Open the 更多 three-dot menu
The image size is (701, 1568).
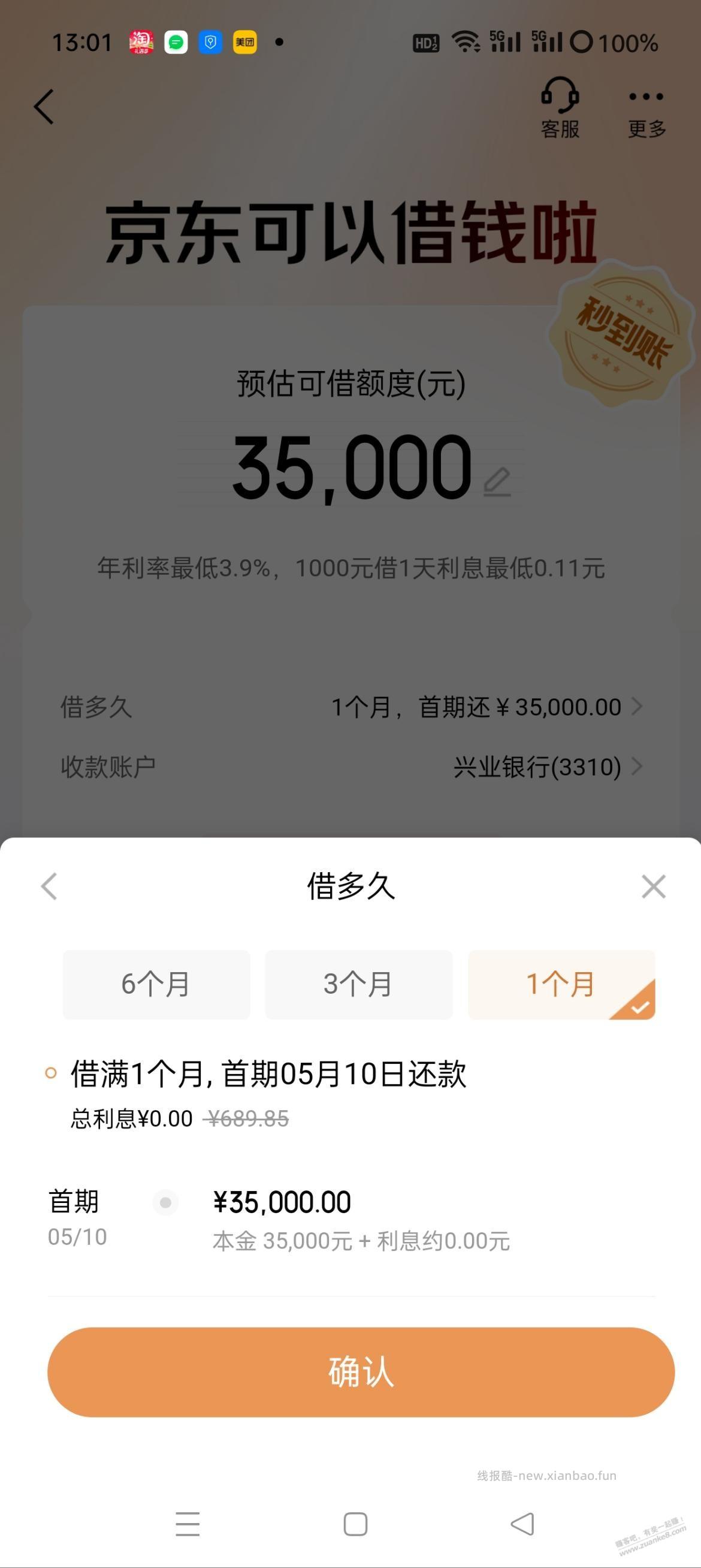[x=646, y=108]
